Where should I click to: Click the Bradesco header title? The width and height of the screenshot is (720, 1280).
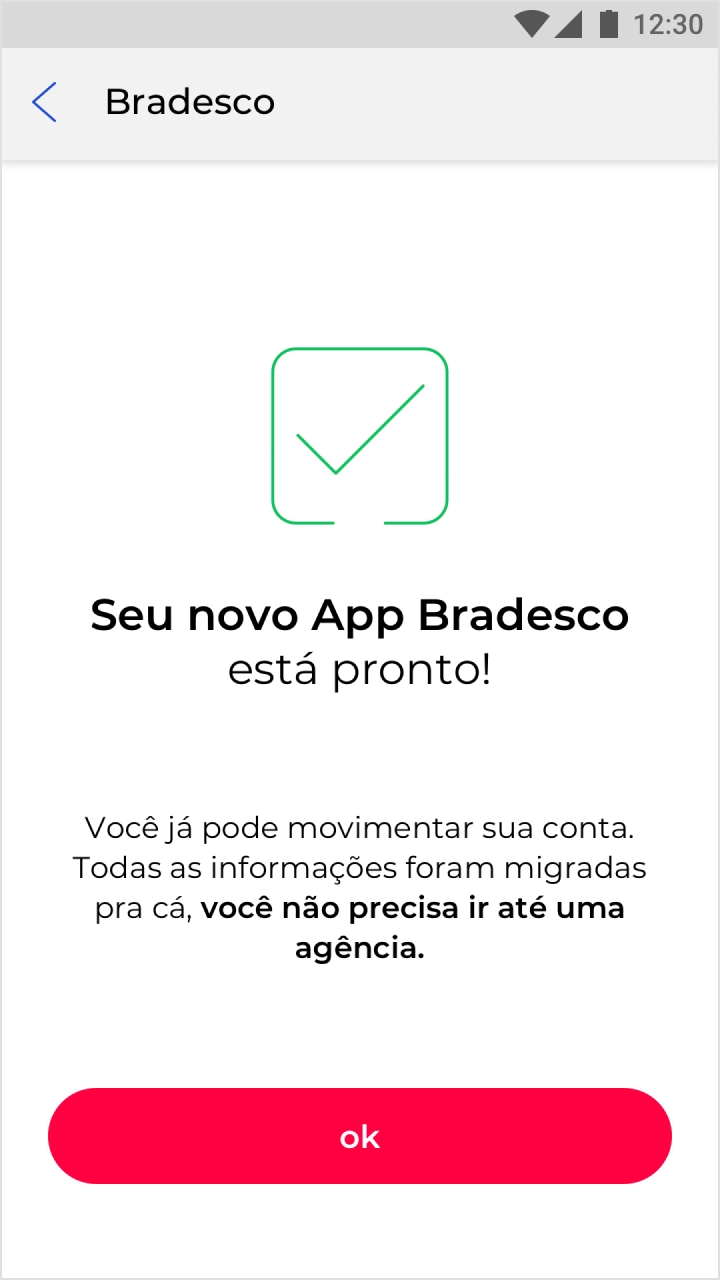pyautogui.click(x=190, y=101)
